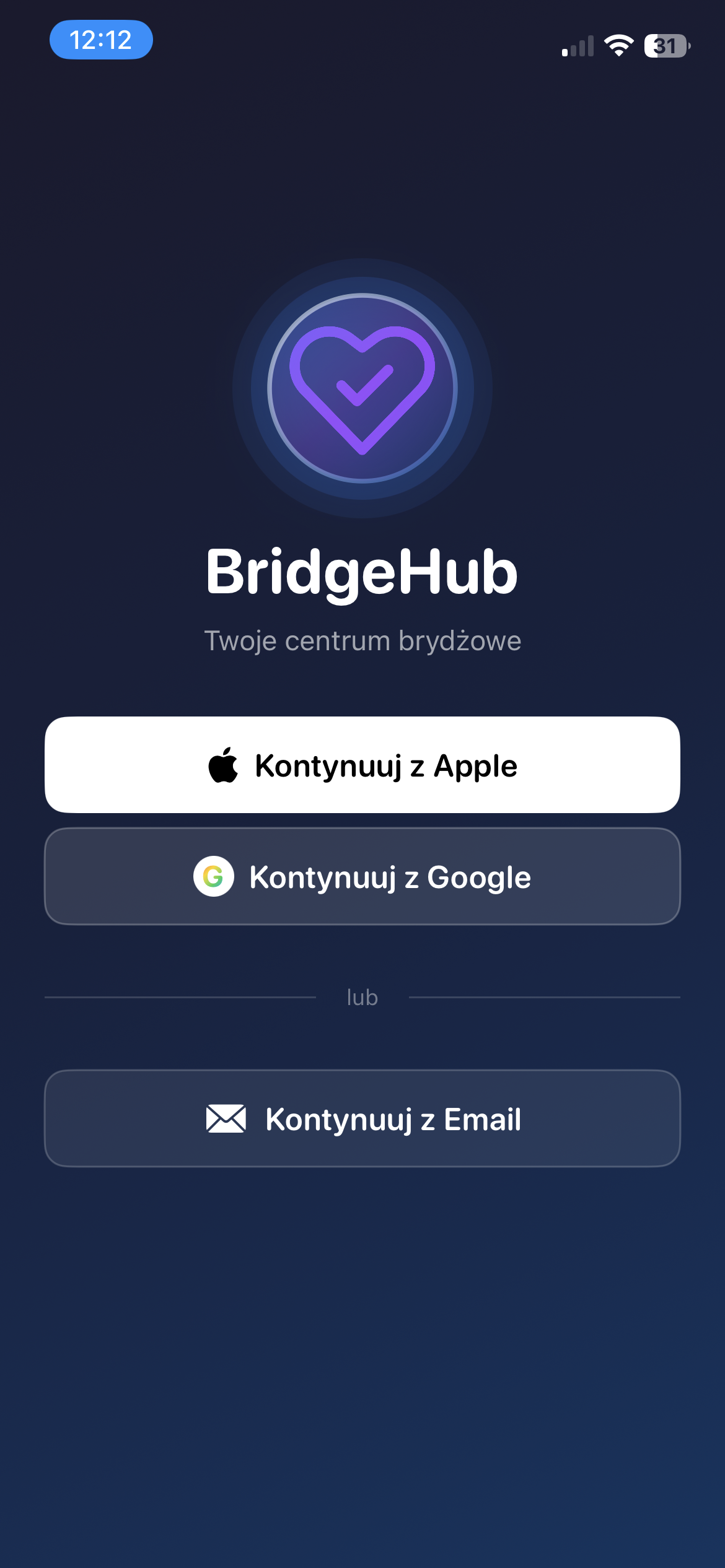The image size is (725, 1568).
Task: Choose Kontynuuj z Email option
Action: [x=362, y=1119]
